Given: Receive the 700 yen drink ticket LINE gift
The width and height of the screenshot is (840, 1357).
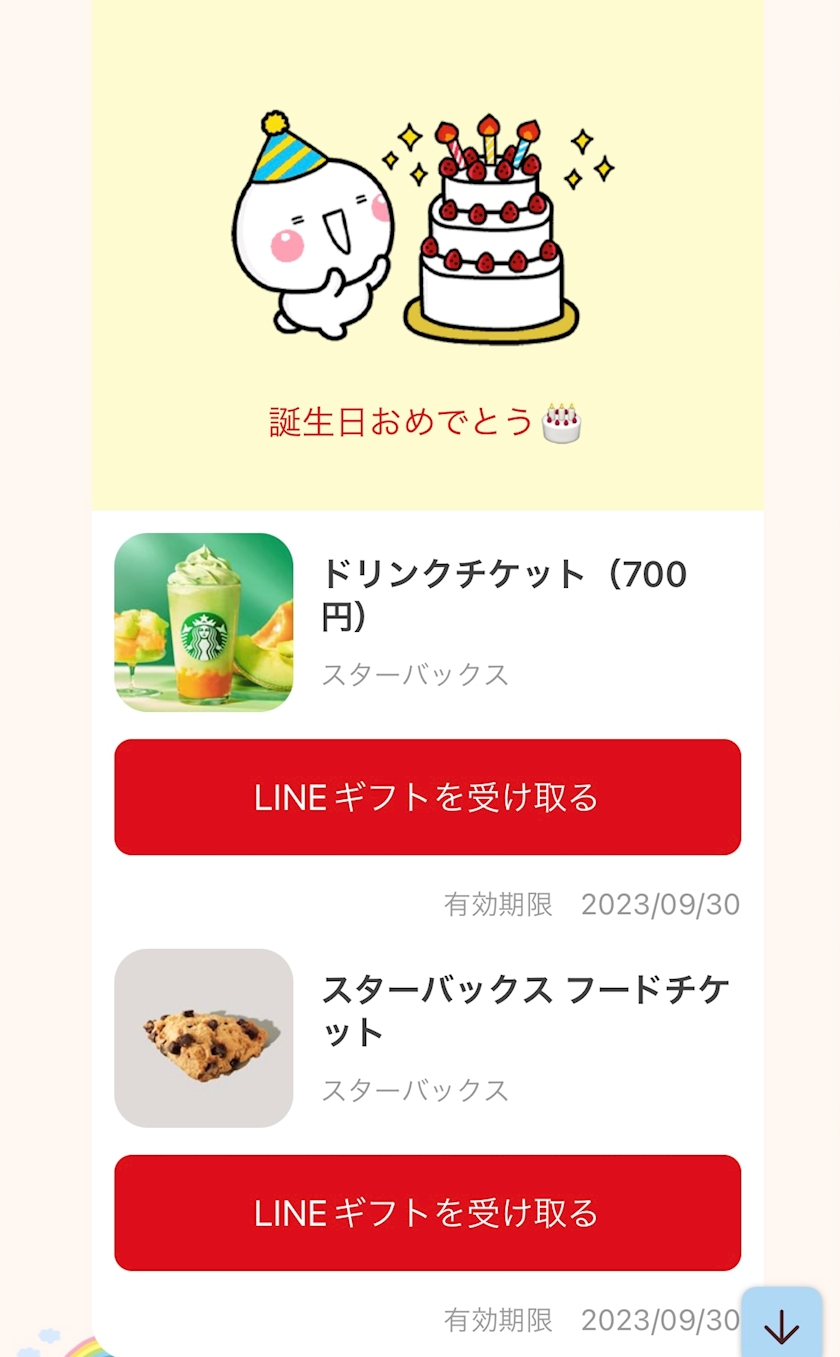Looking at the screenshot, I should [x=427, y=797].
